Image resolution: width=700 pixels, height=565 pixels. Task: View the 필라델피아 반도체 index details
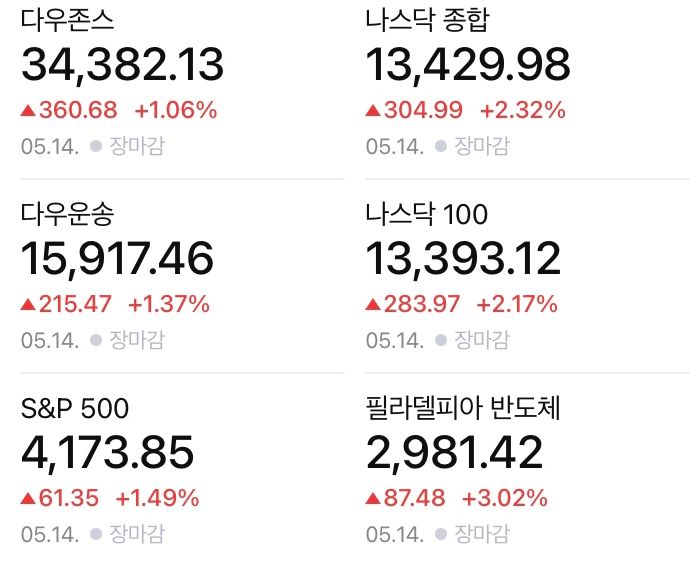(527, 469)
